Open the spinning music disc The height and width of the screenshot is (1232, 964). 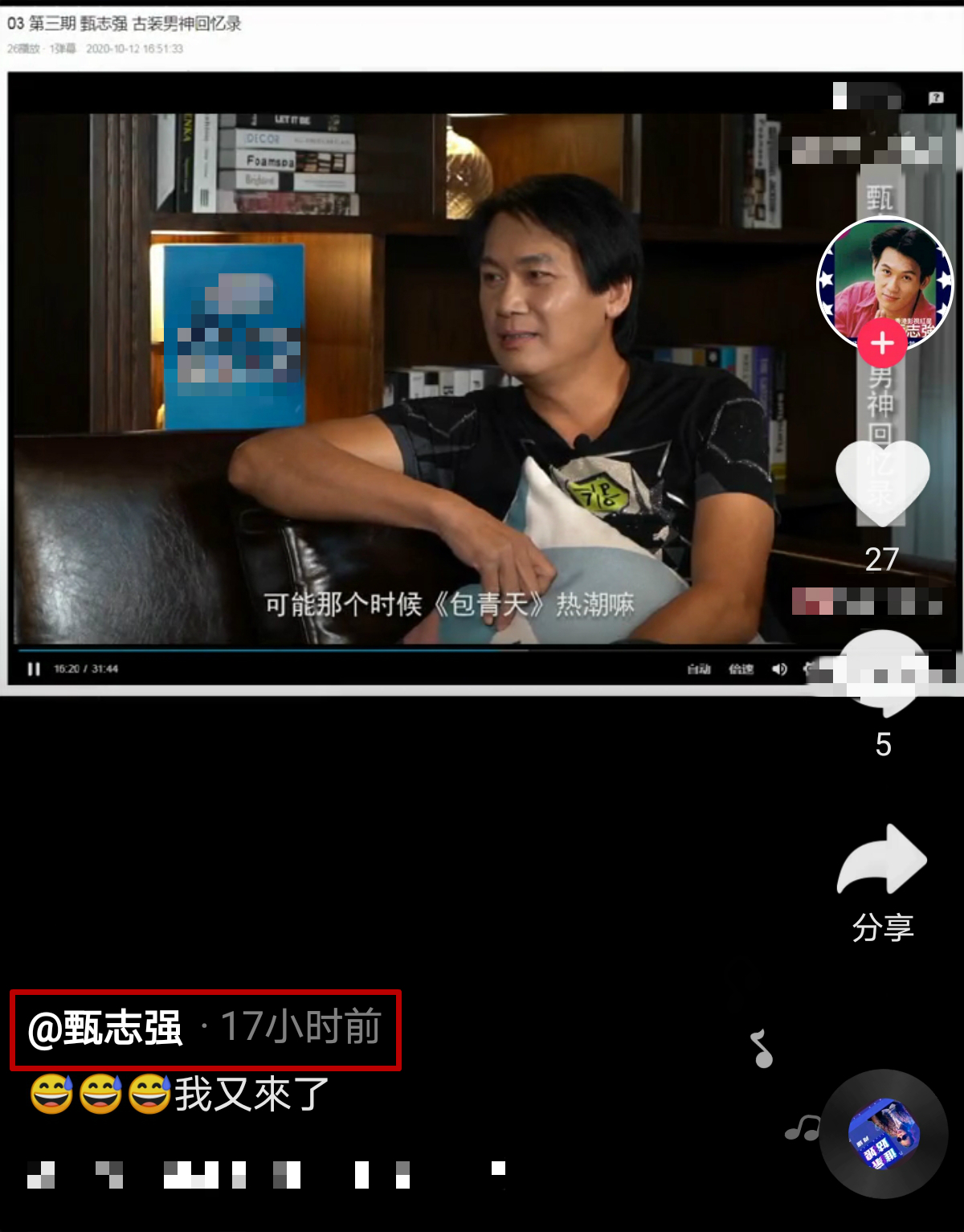tap(884, 1133)
